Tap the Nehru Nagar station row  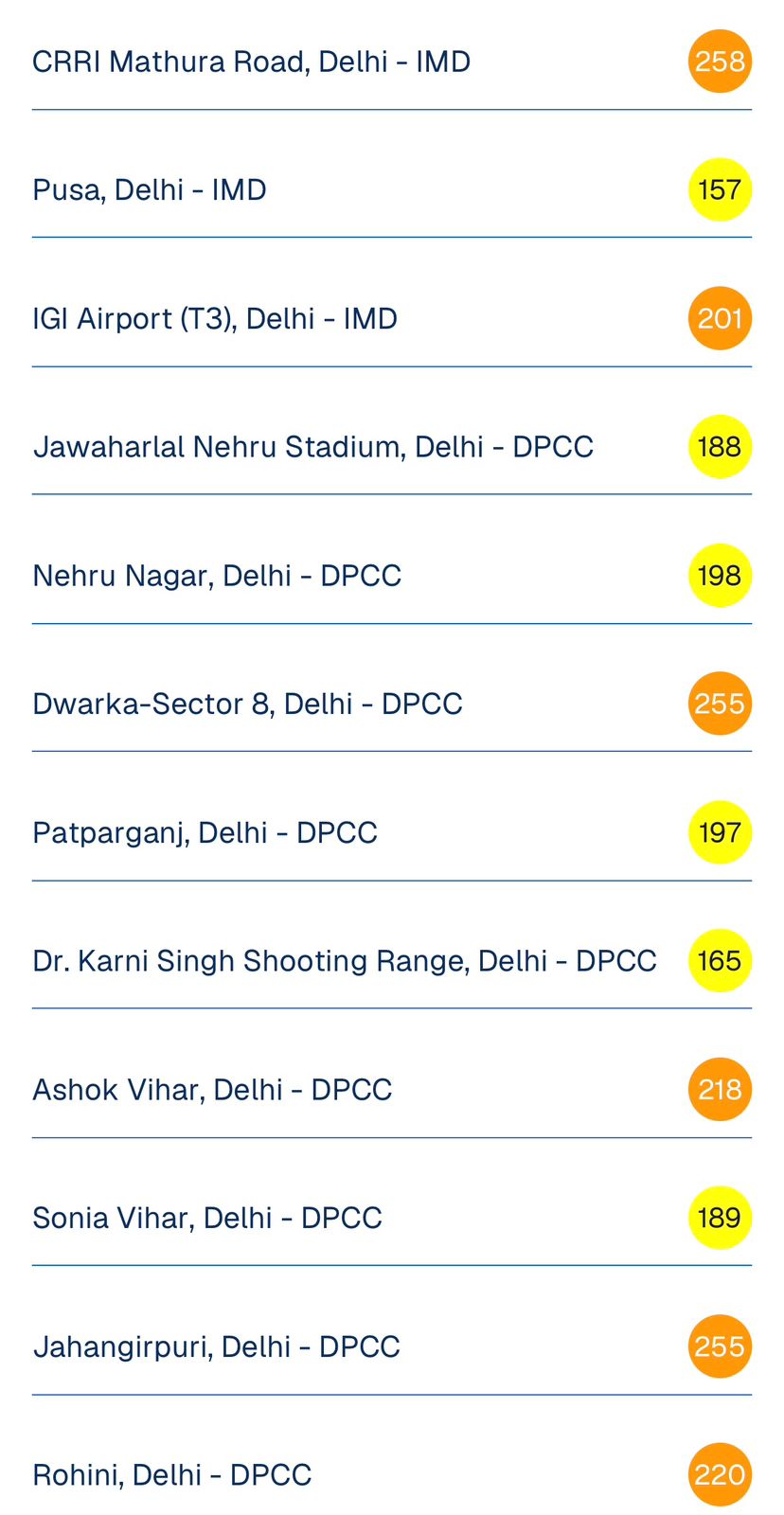217,576
